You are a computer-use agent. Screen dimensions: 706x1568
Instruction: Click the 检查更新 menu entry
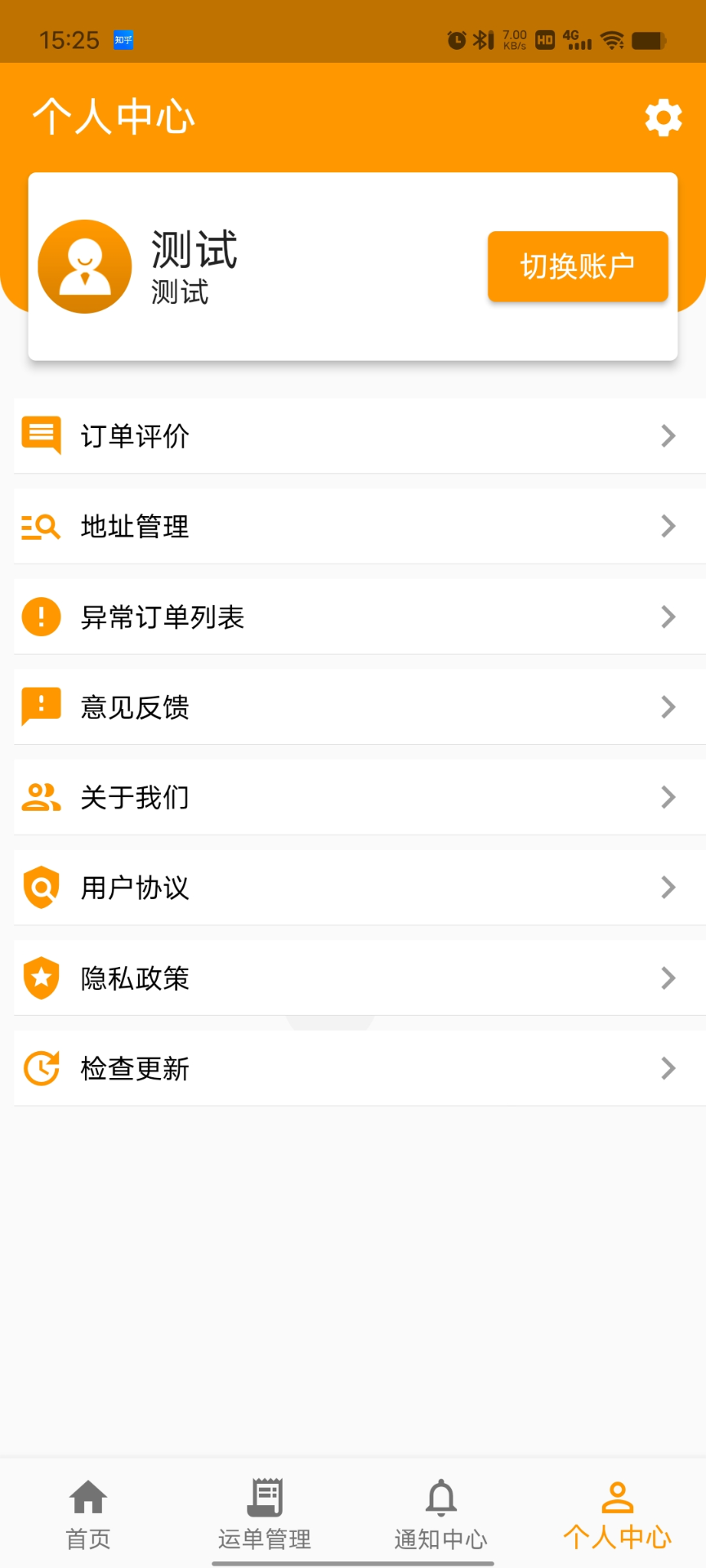tap(353, 1067)
